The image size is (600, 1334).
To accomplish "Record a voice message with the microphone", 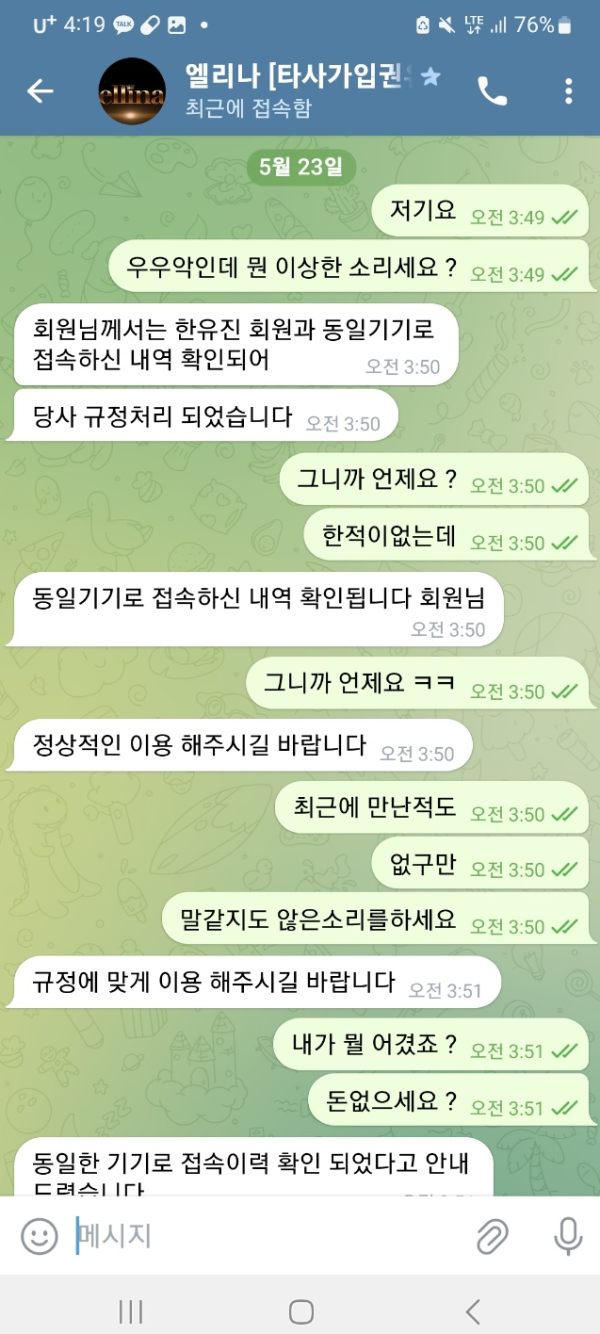I will 567,1236.
